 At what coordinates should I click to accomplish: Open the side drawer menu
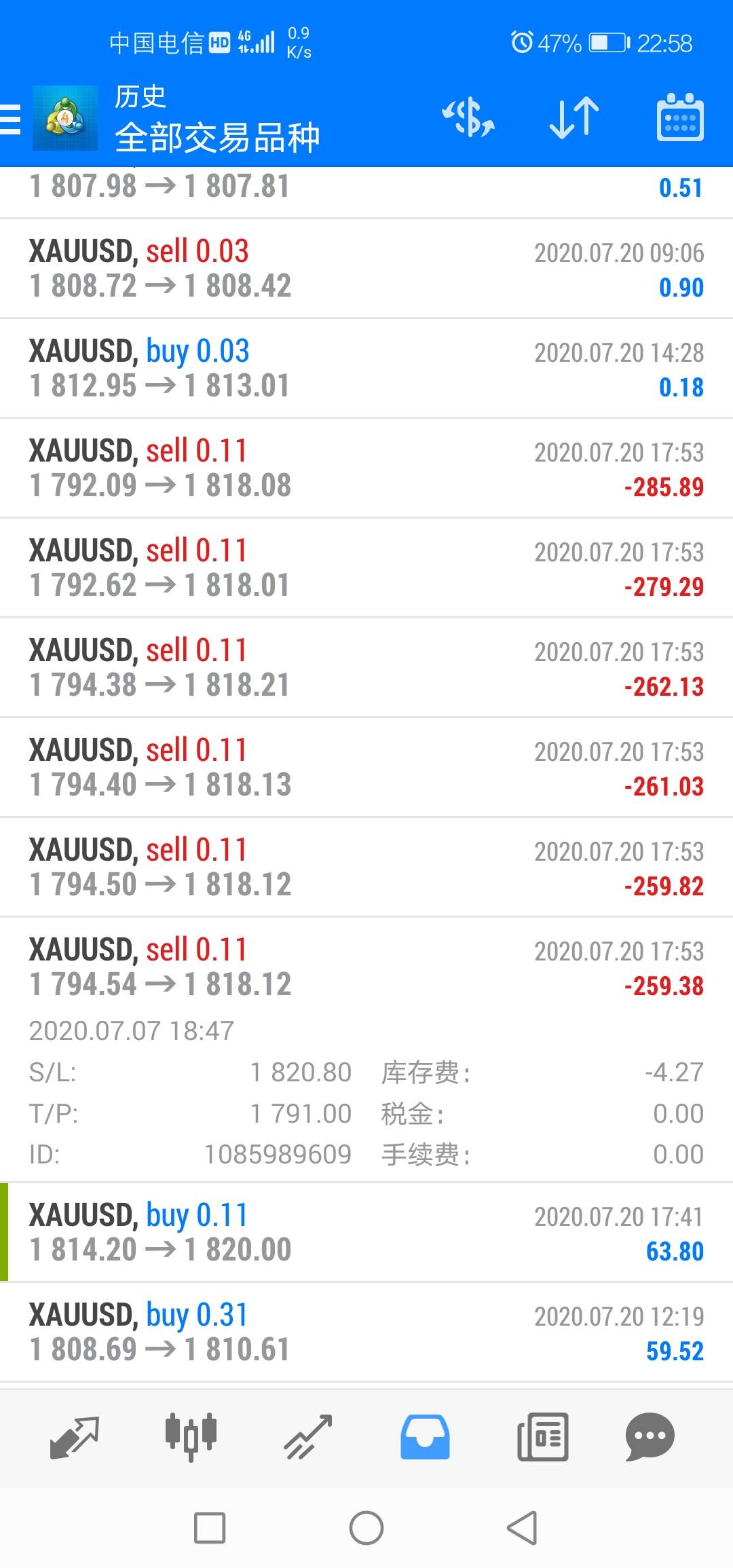coord(11,119)
